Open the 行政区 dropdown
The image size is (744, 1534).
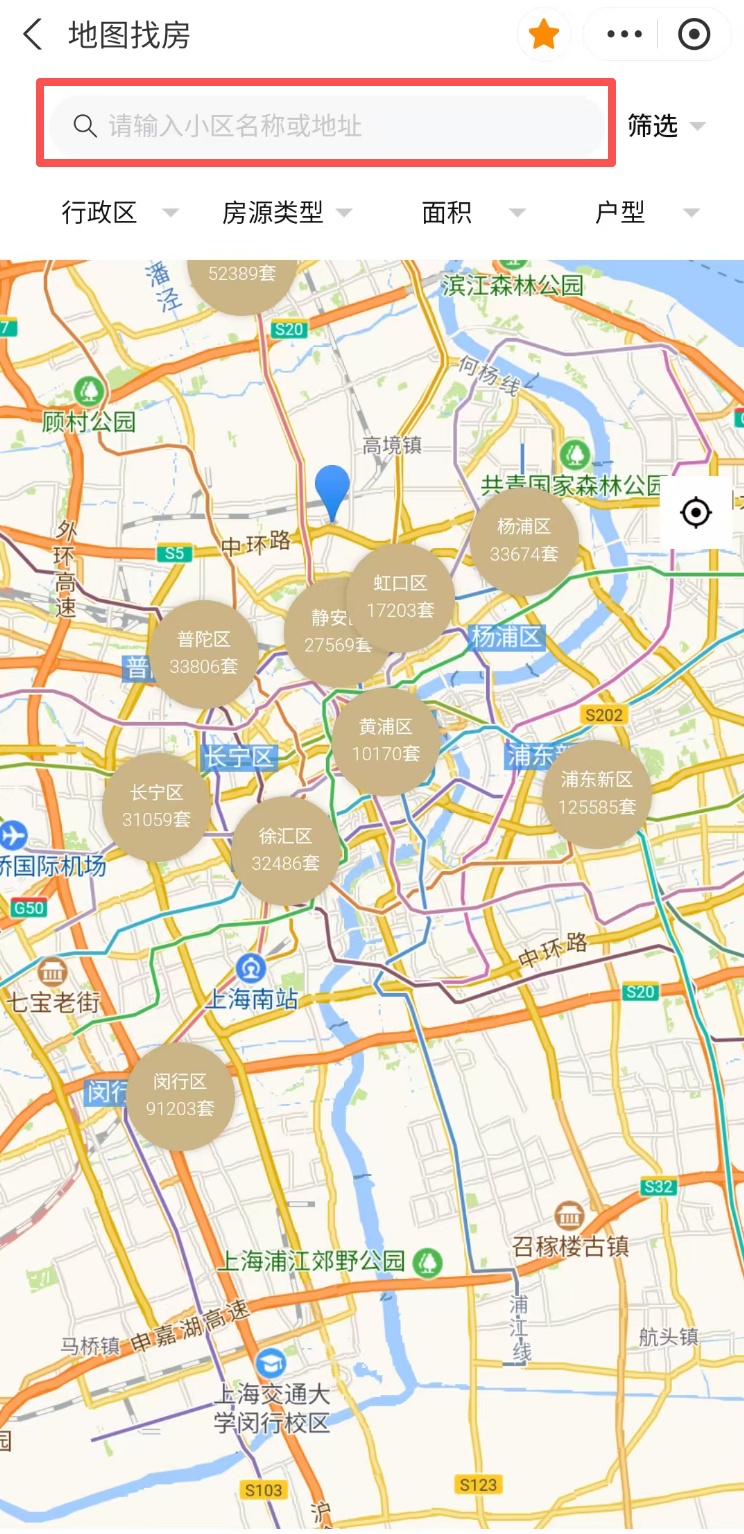point(119,212)
